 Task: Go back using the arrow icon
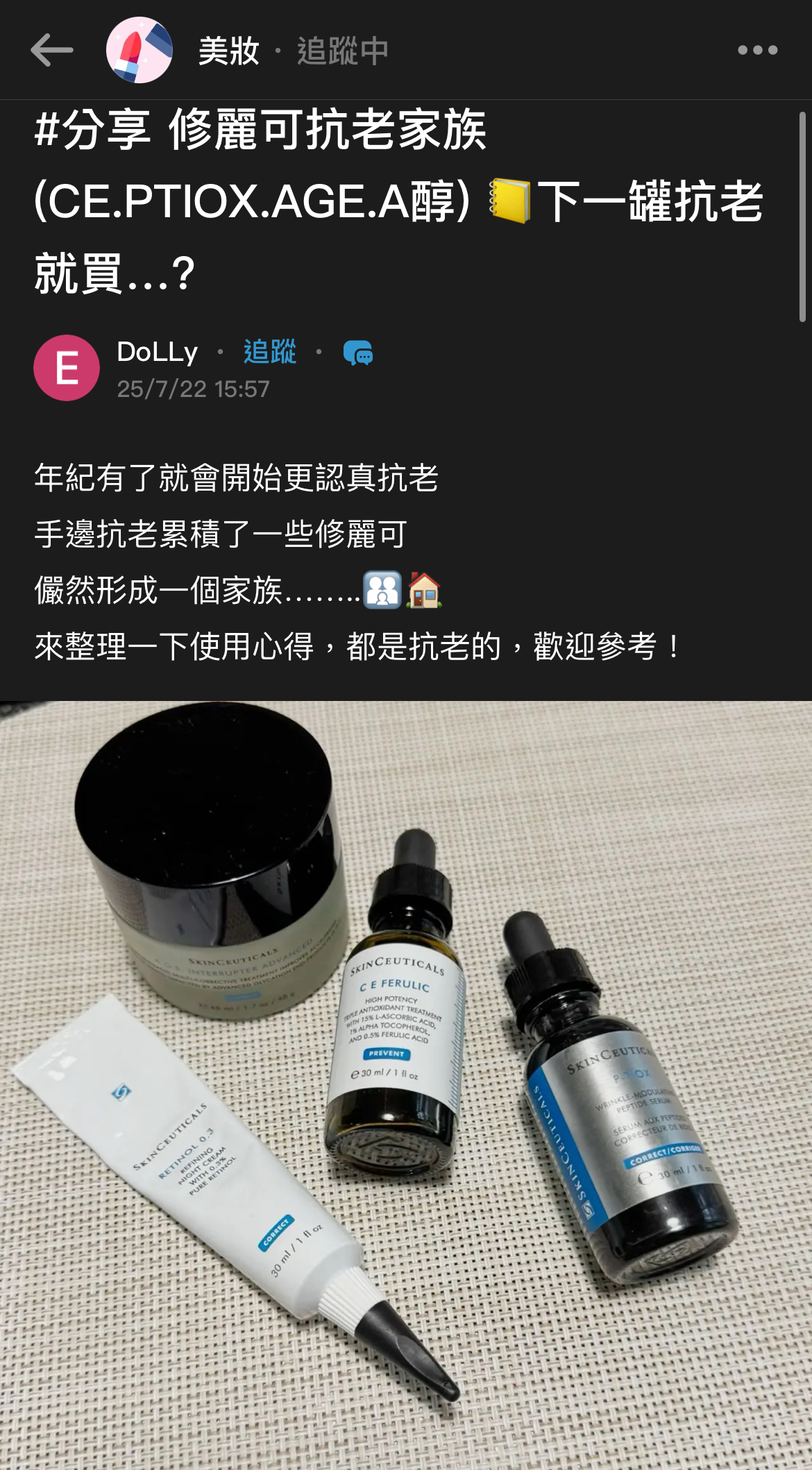[51, 50]
